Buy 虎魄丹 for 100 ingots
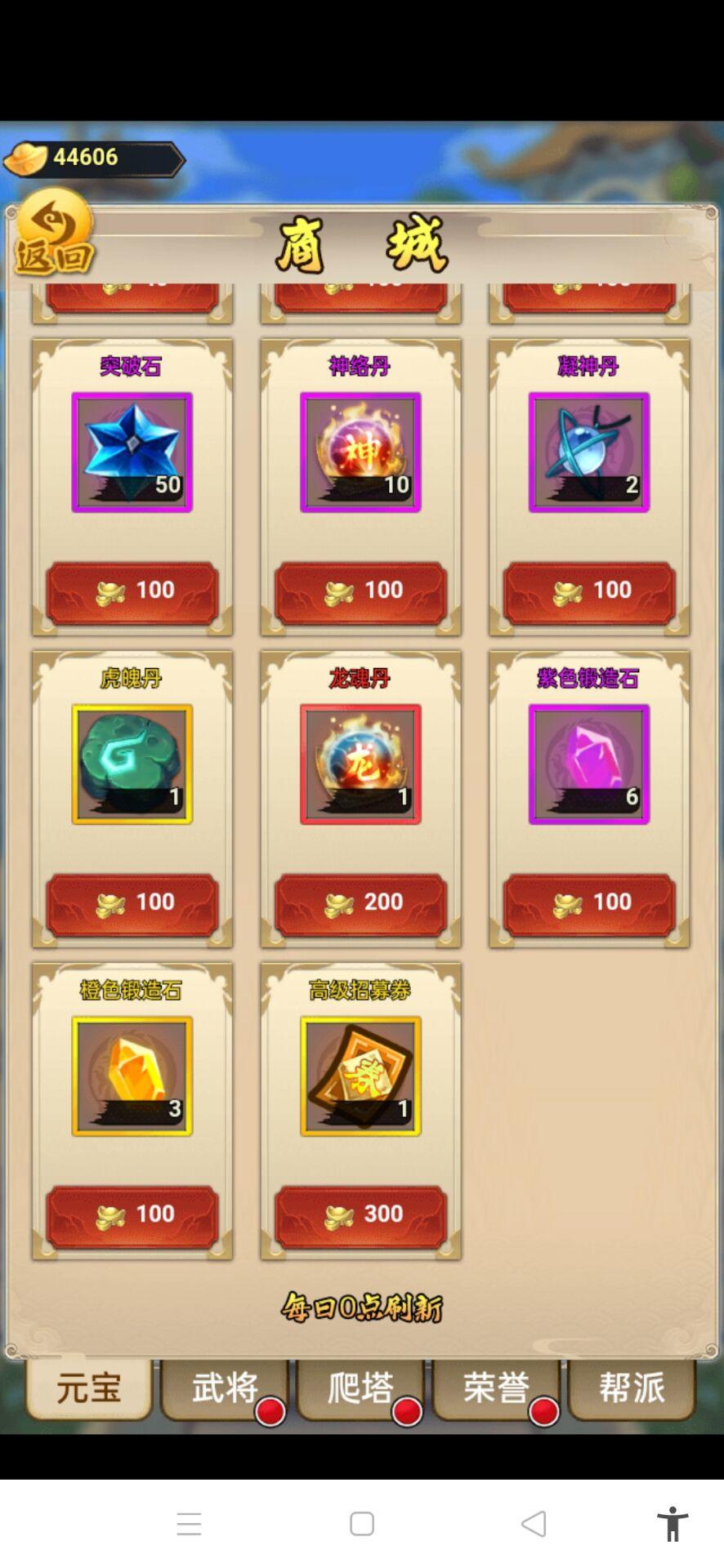Screen dimensions: 724x1568 point(132,903)
